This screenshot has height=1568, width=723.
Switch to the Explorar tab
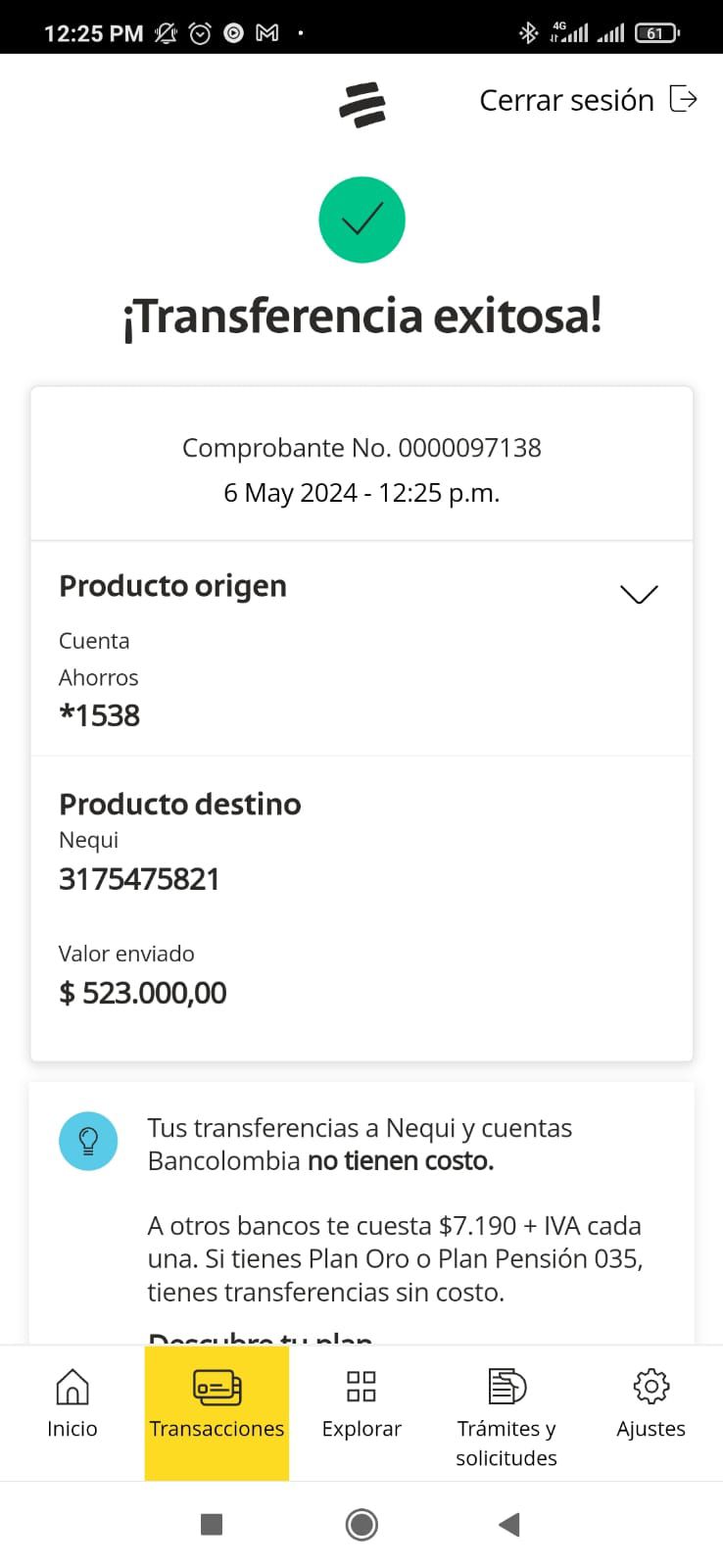[361, 1405]
